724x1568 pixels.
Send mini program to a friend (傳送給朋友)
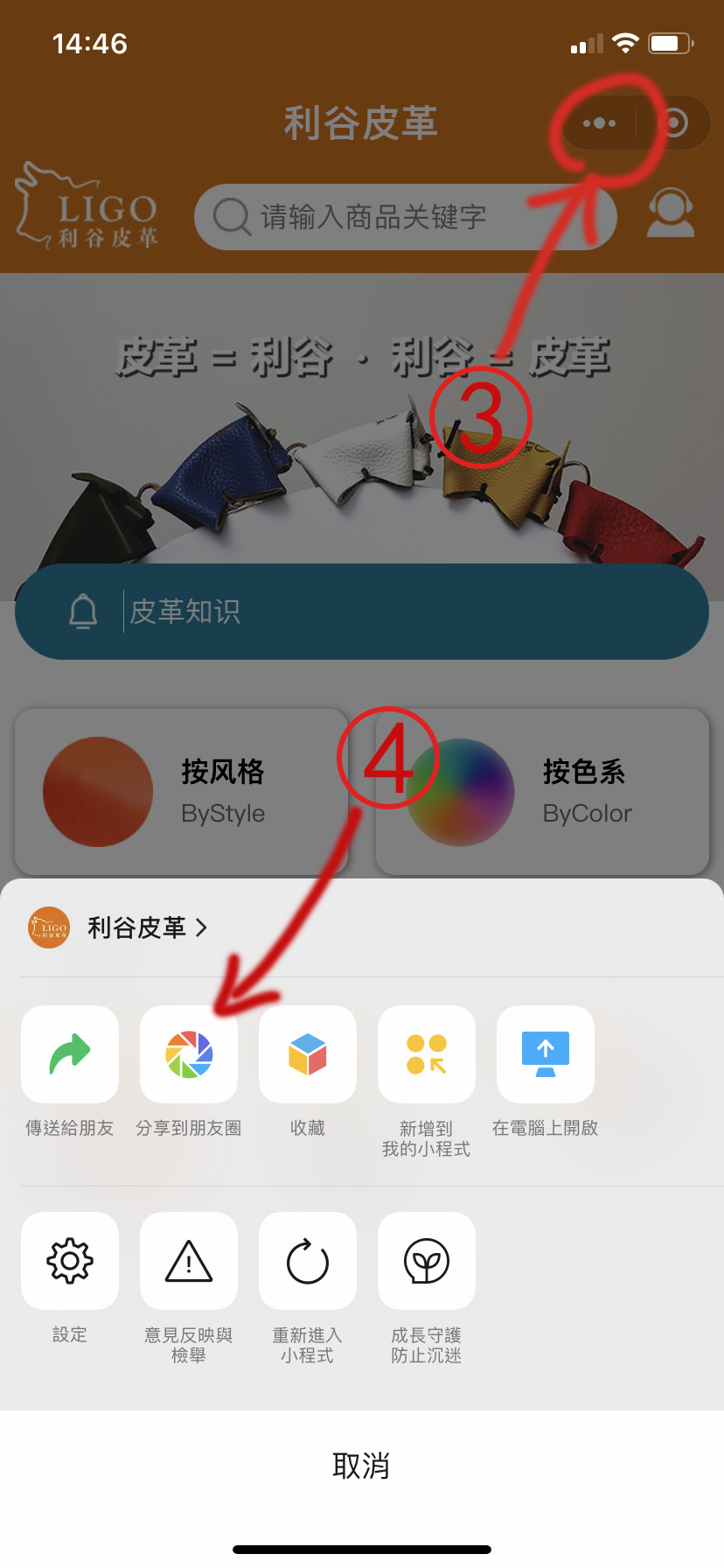(70, 1054)
